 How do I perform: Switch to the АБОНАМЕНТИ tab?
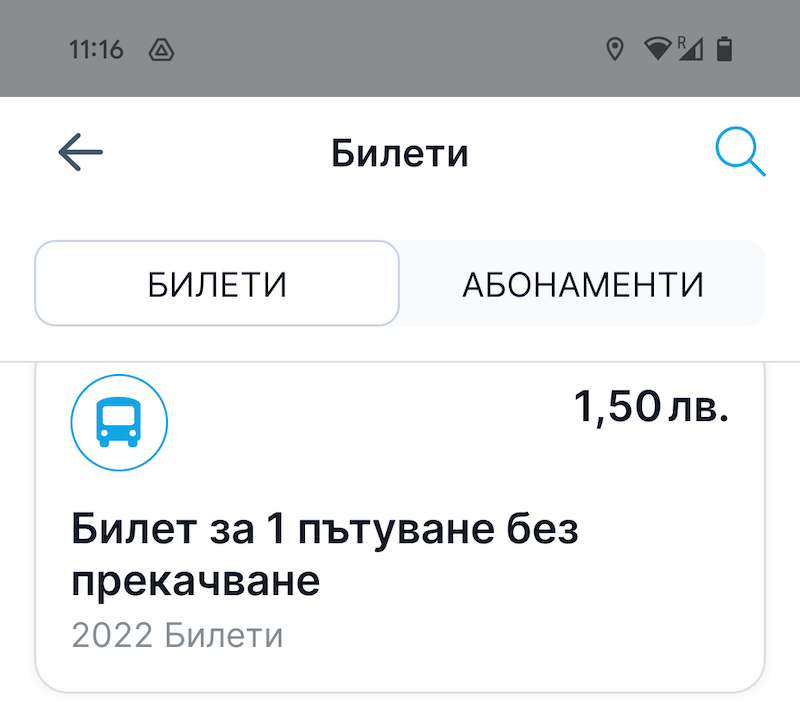pyautogui.click(x=583, y=284)
